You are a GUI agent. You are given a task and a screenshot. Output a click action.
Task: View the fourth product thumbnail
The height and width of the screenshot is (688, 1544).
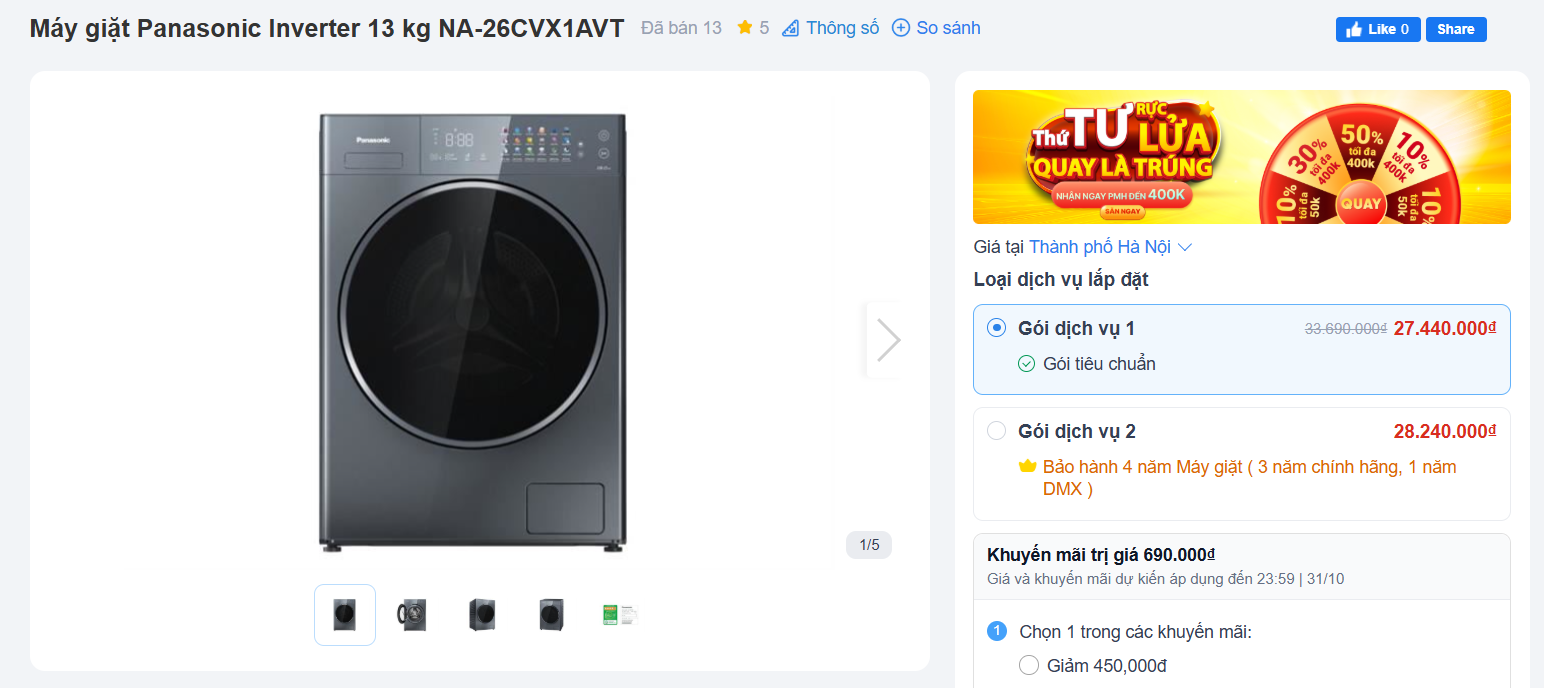point(551,615)
